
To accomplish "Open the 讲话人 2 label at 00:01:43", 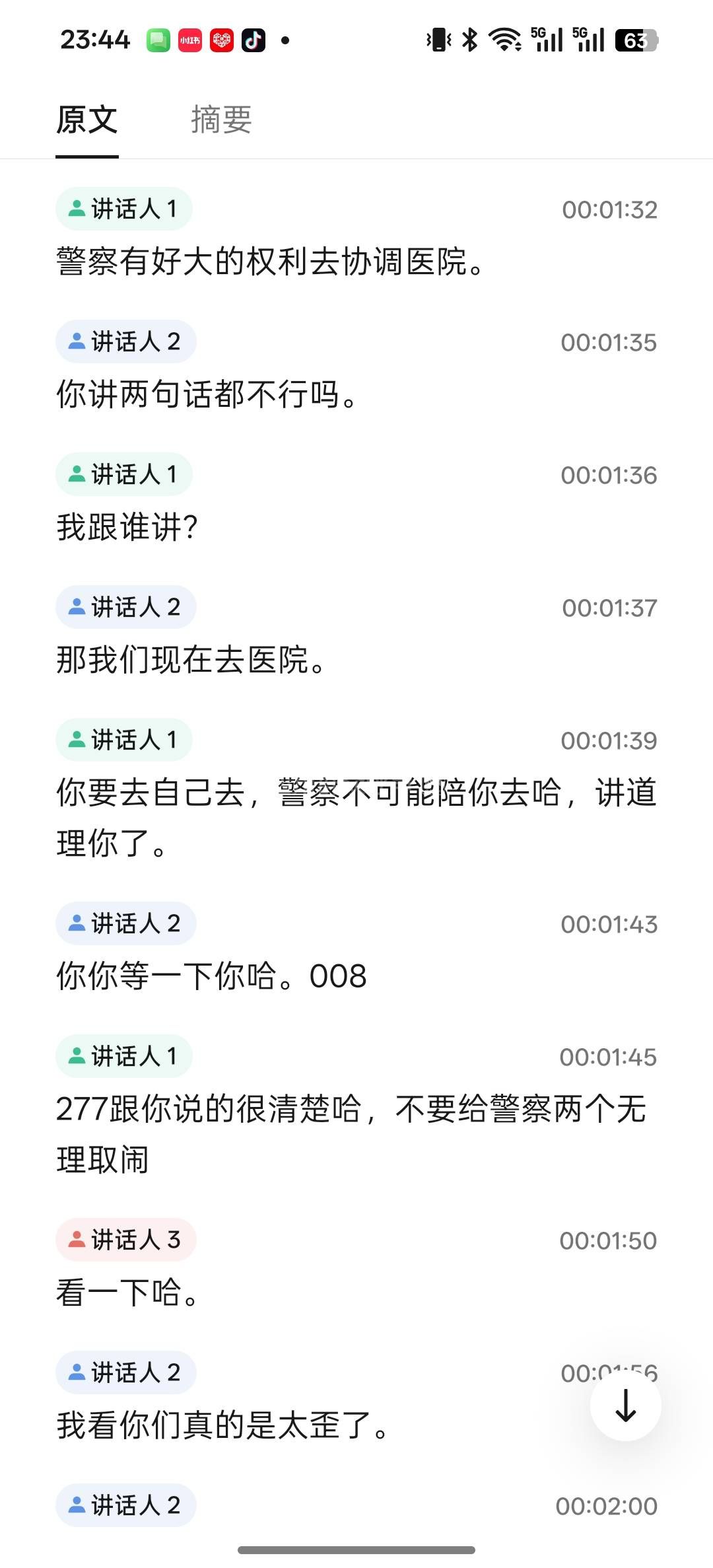I will 125,923.
